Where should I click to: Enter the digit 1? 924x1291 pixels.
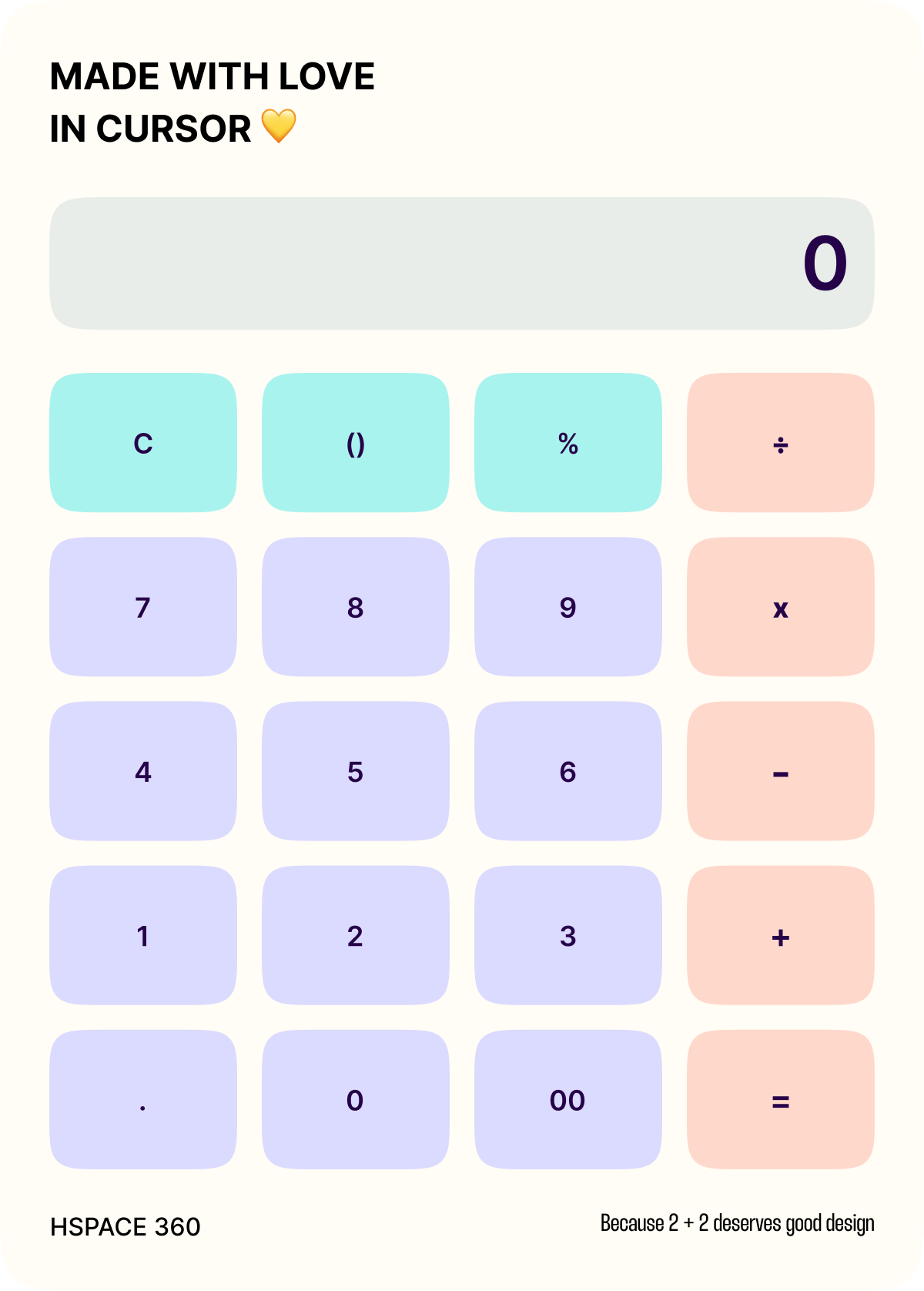[143, 935]
